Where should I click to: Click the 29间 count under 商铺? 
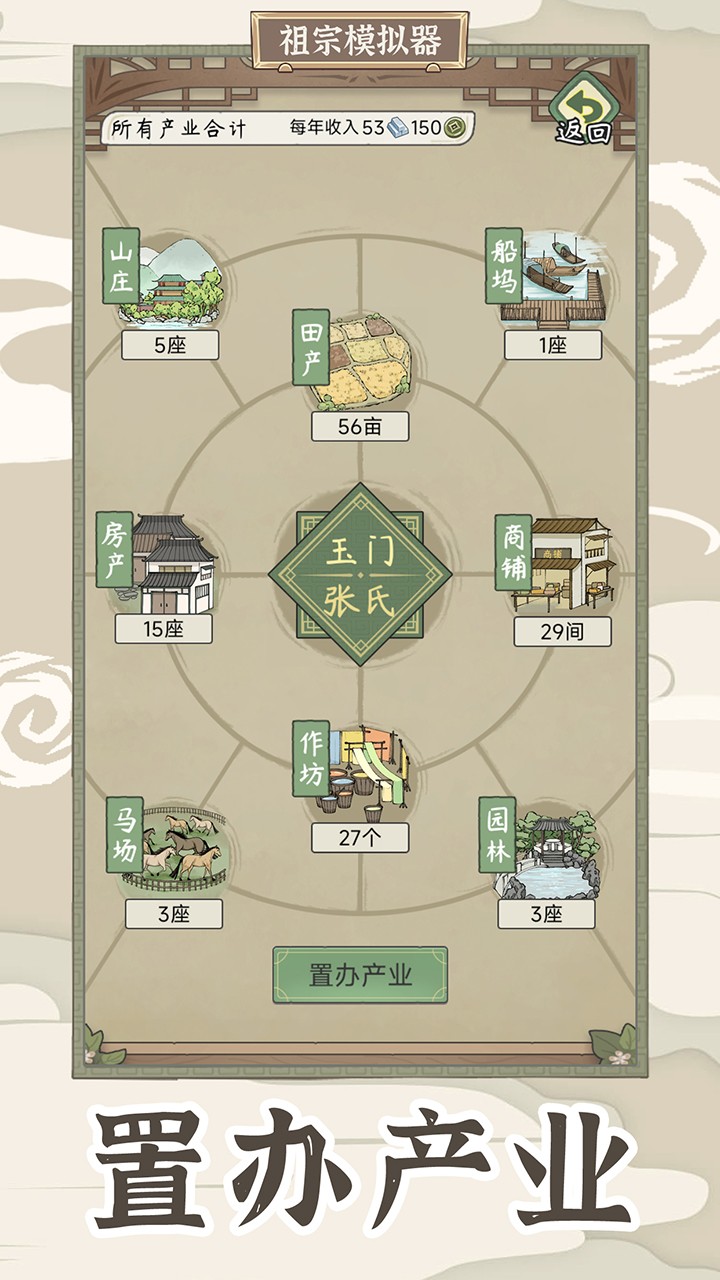coord(560,630)
